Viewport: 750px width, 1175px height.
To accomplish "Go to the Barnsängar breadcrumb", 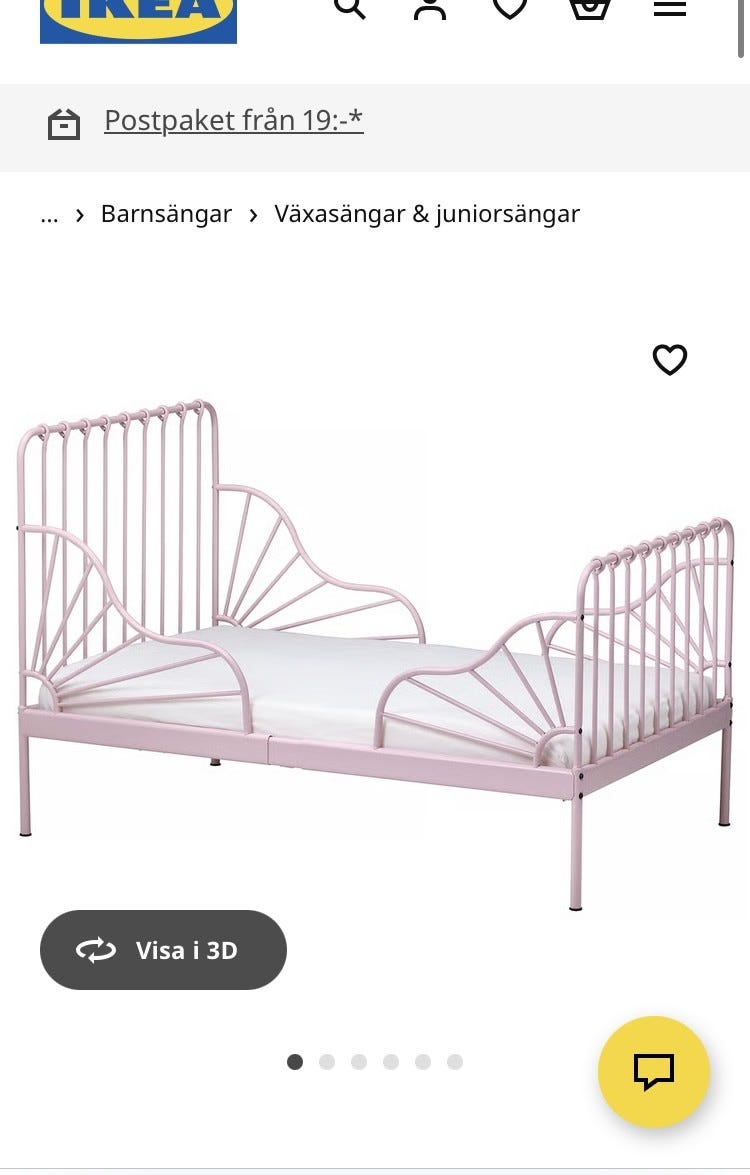I will coord(166,214).
